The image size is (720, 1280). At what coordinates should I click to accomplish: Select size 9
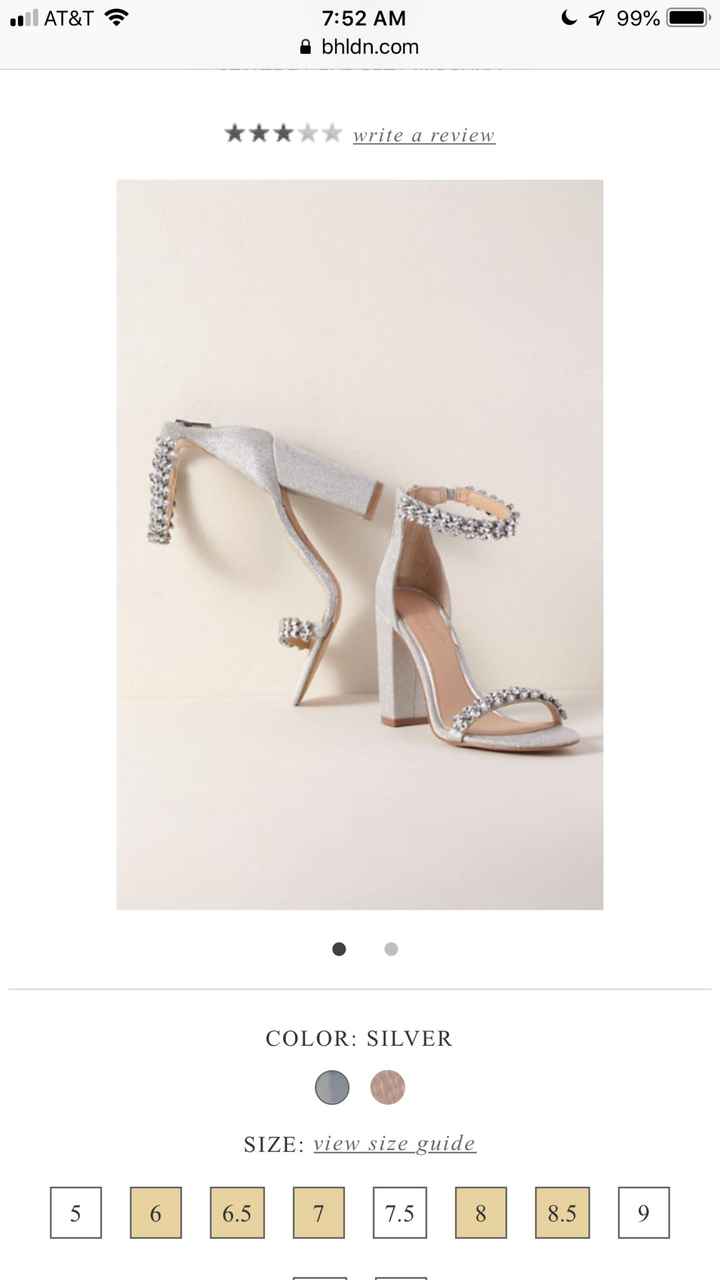pyautogui.click(x=644, y=1213)
